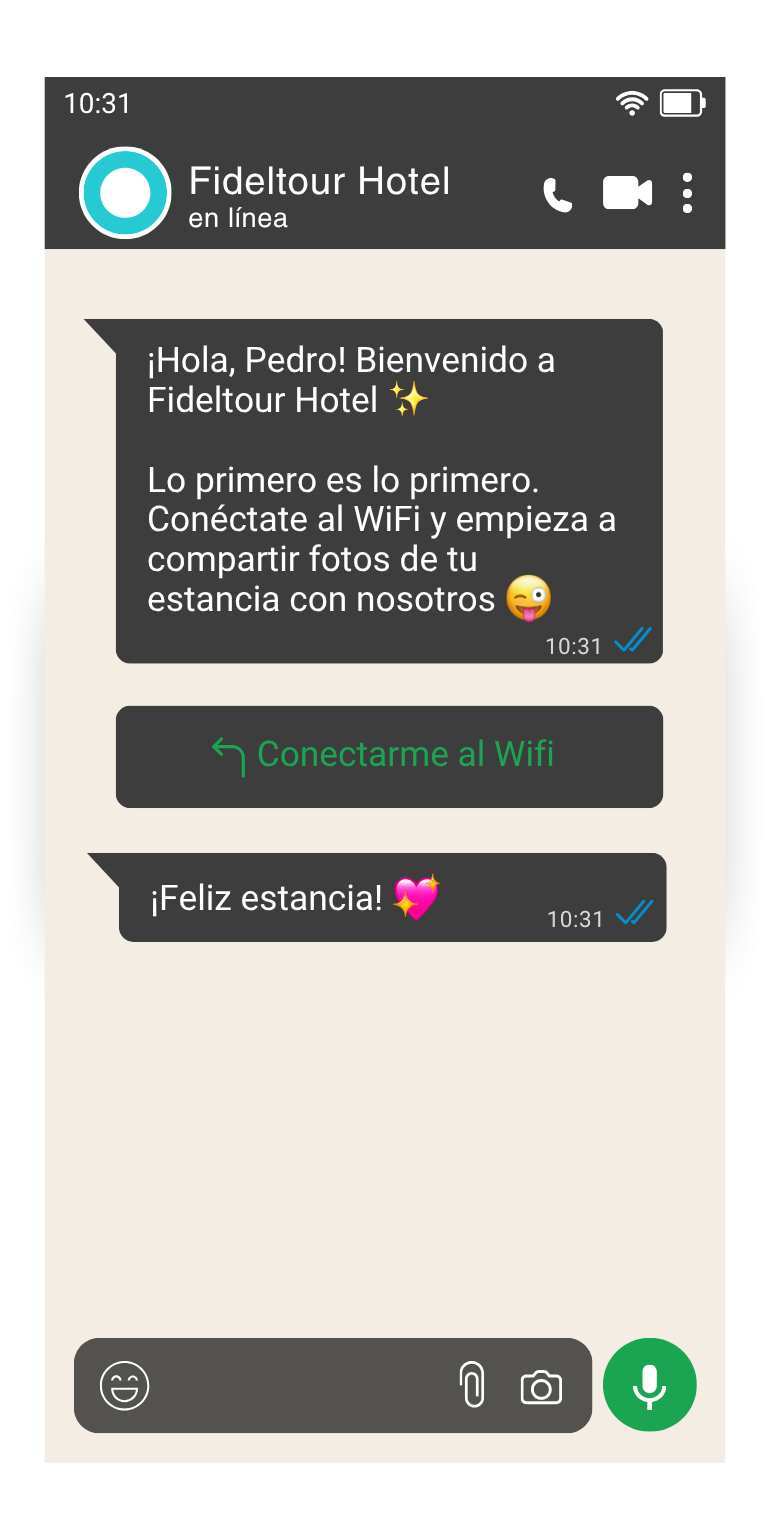Start a video call with Fideltour Hotel
Viewport: 770px width, 1536px height.
627,193
